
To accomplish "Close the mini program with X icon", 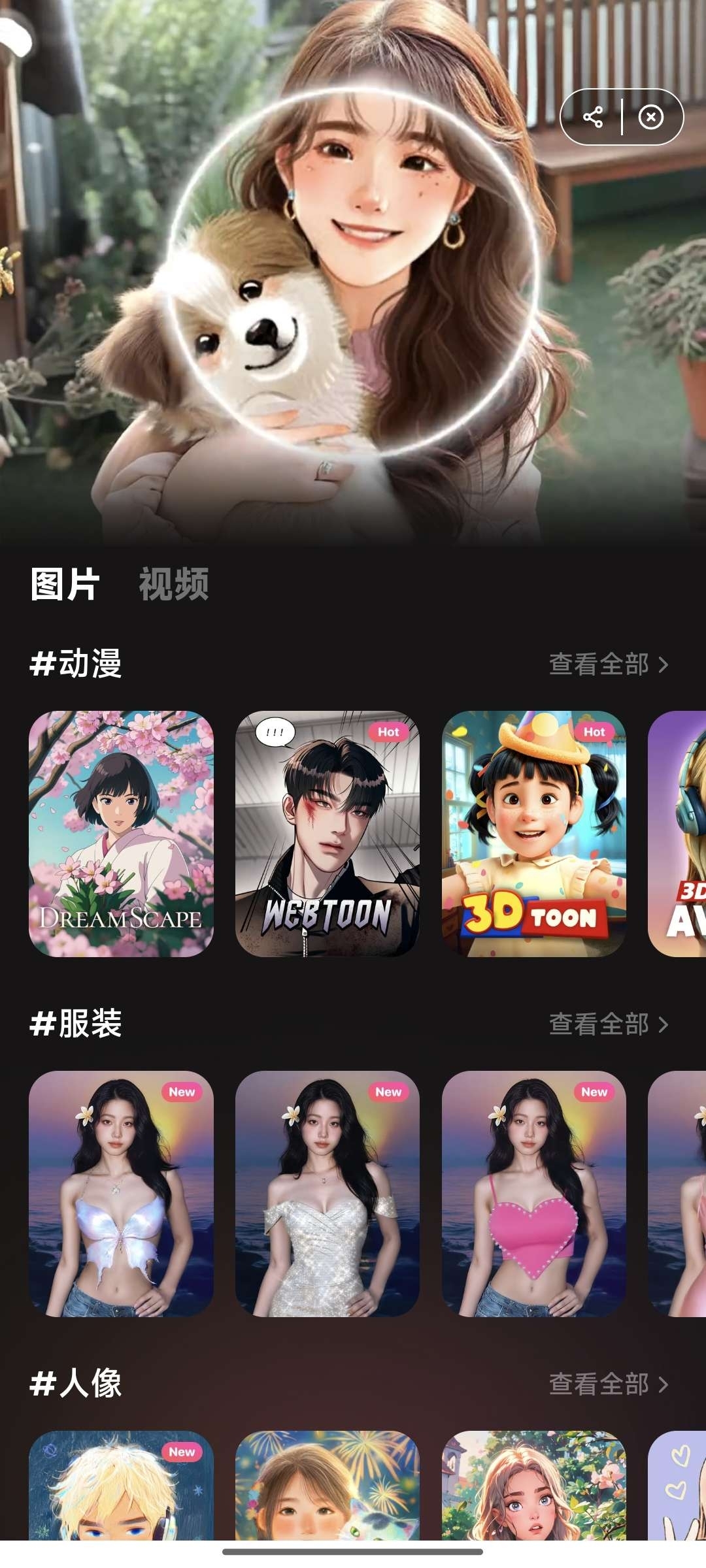I will coord(650,118).
